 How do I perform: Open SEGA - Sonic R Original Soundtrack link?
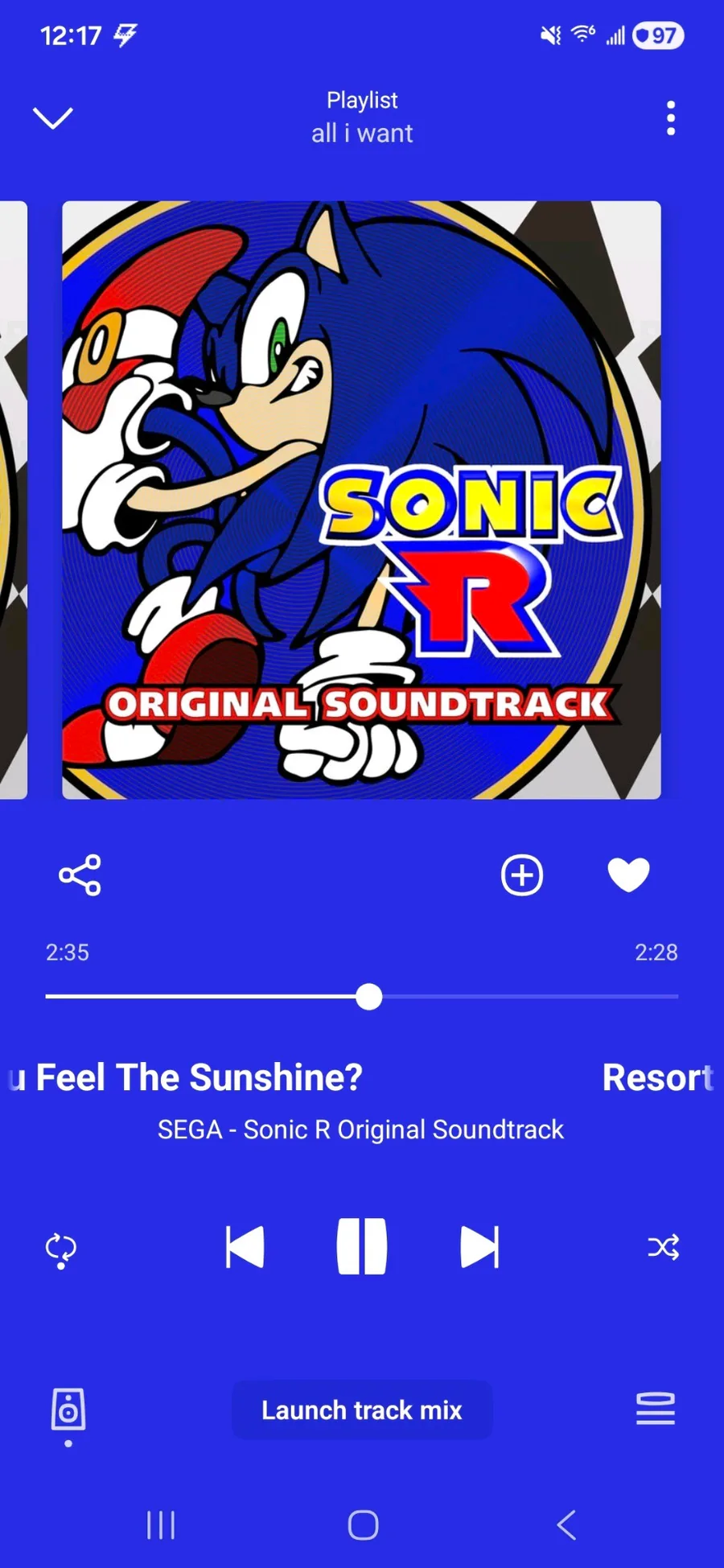[360, 1130]
